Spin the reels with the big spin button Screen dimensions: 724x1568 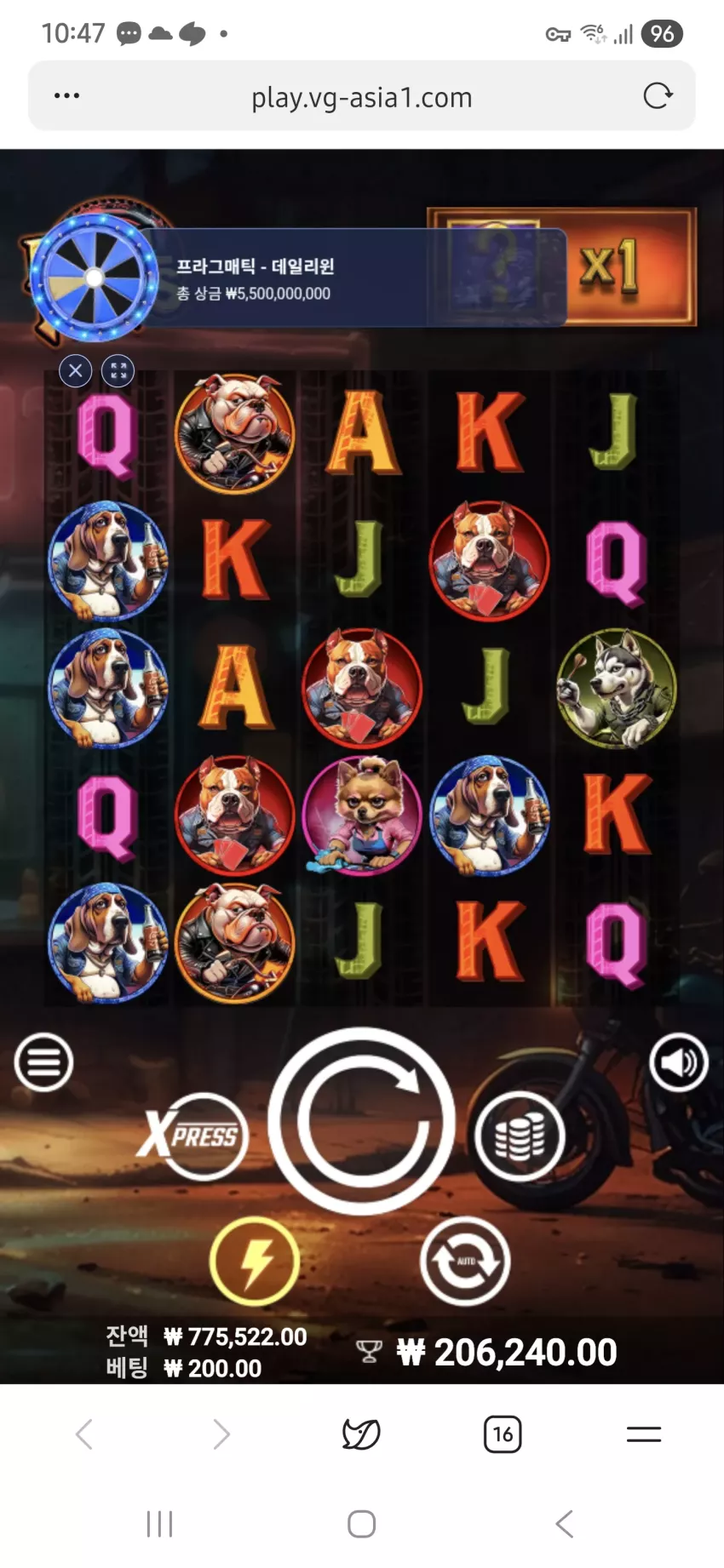pyautogui.click(x=362, y=1120)
